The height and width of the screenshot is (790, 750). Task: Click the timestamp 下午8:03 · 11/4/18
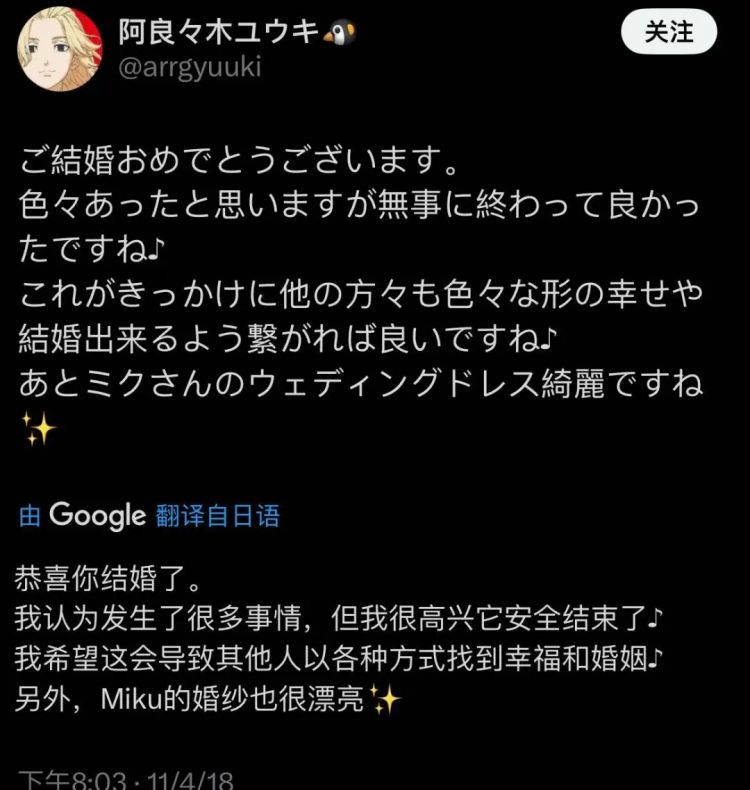point(118,775)
